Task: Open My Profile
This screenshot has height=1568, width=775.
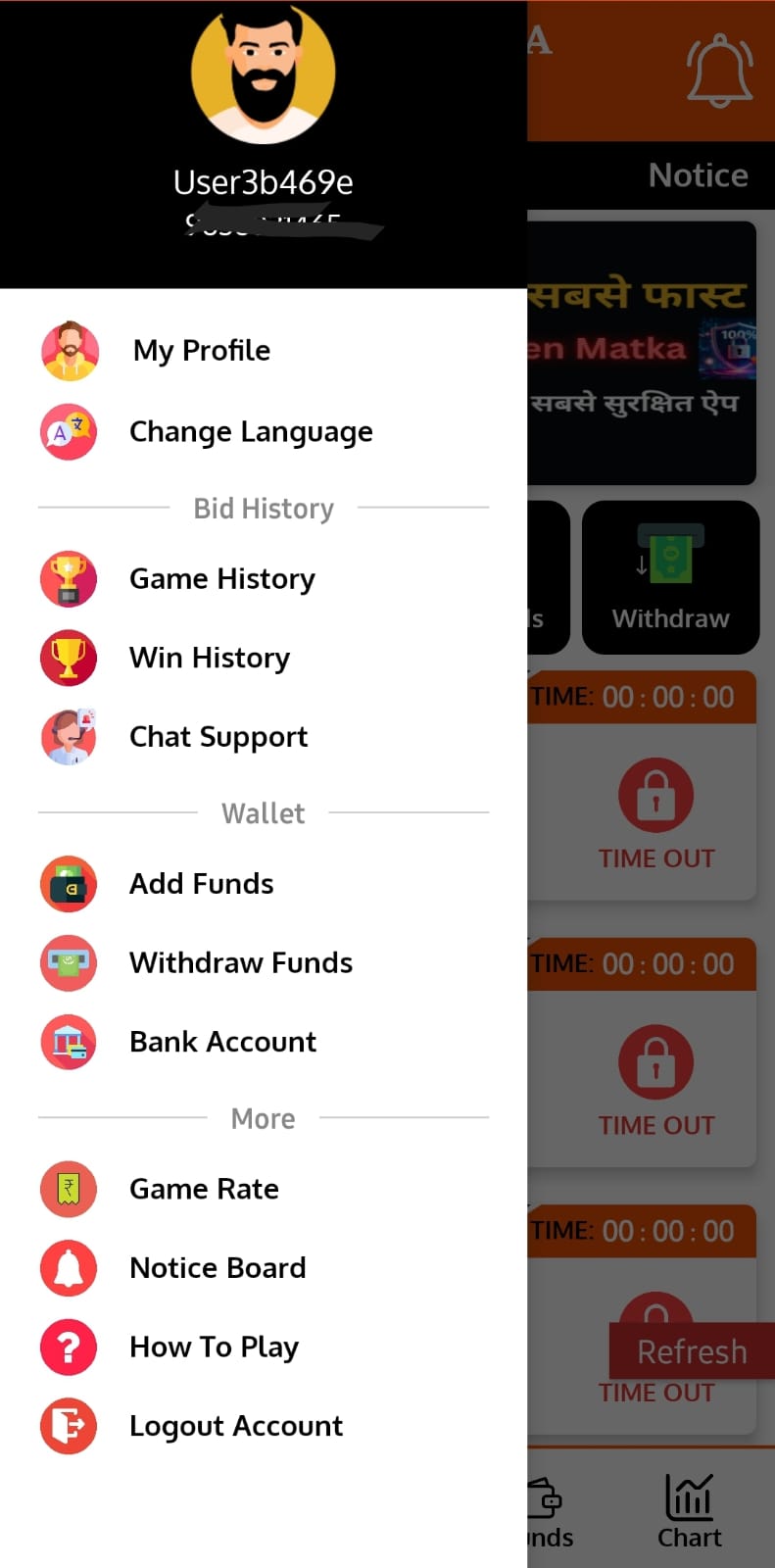Action: (201, 351)
